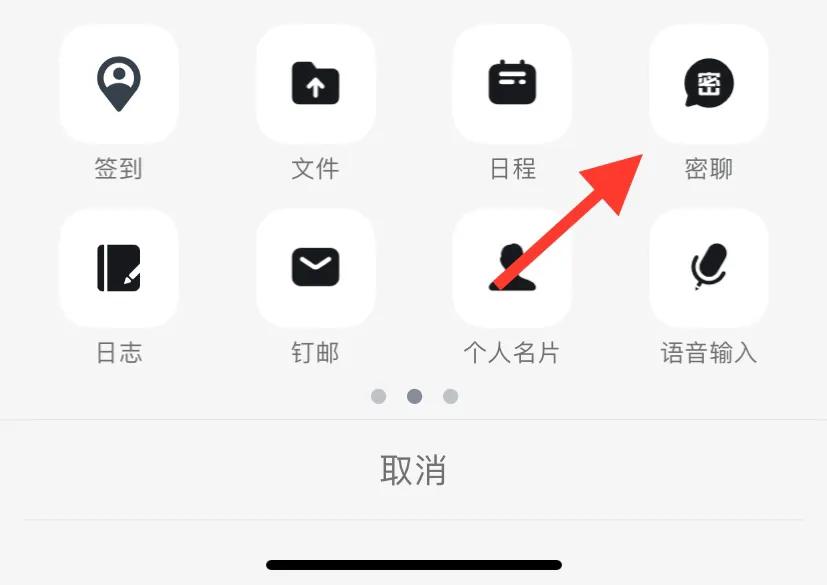The image size is (827, 585).
Task: Select the 文件 file option
Action: coord(315,84)
